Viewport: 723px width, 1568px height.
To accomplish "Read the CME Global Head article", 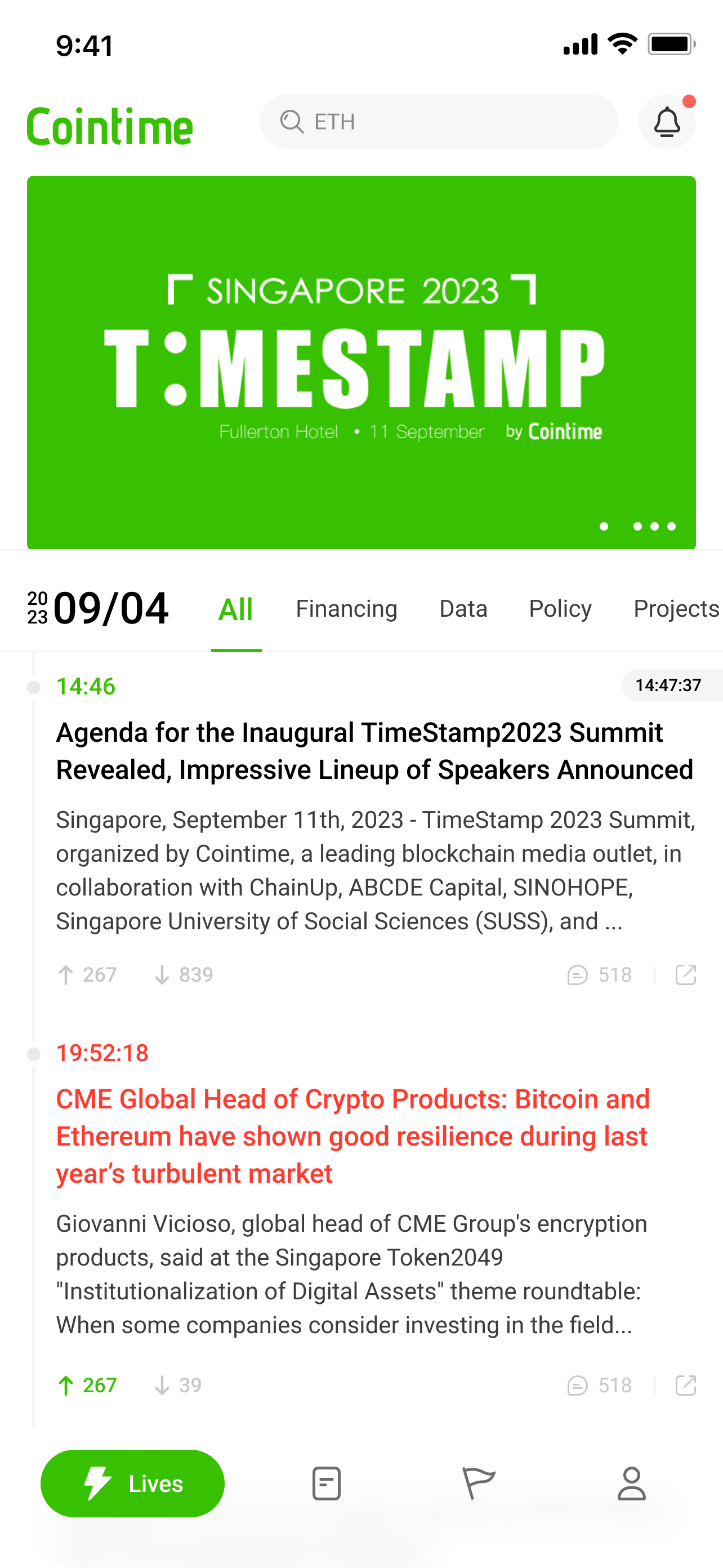I will 353,1136.
